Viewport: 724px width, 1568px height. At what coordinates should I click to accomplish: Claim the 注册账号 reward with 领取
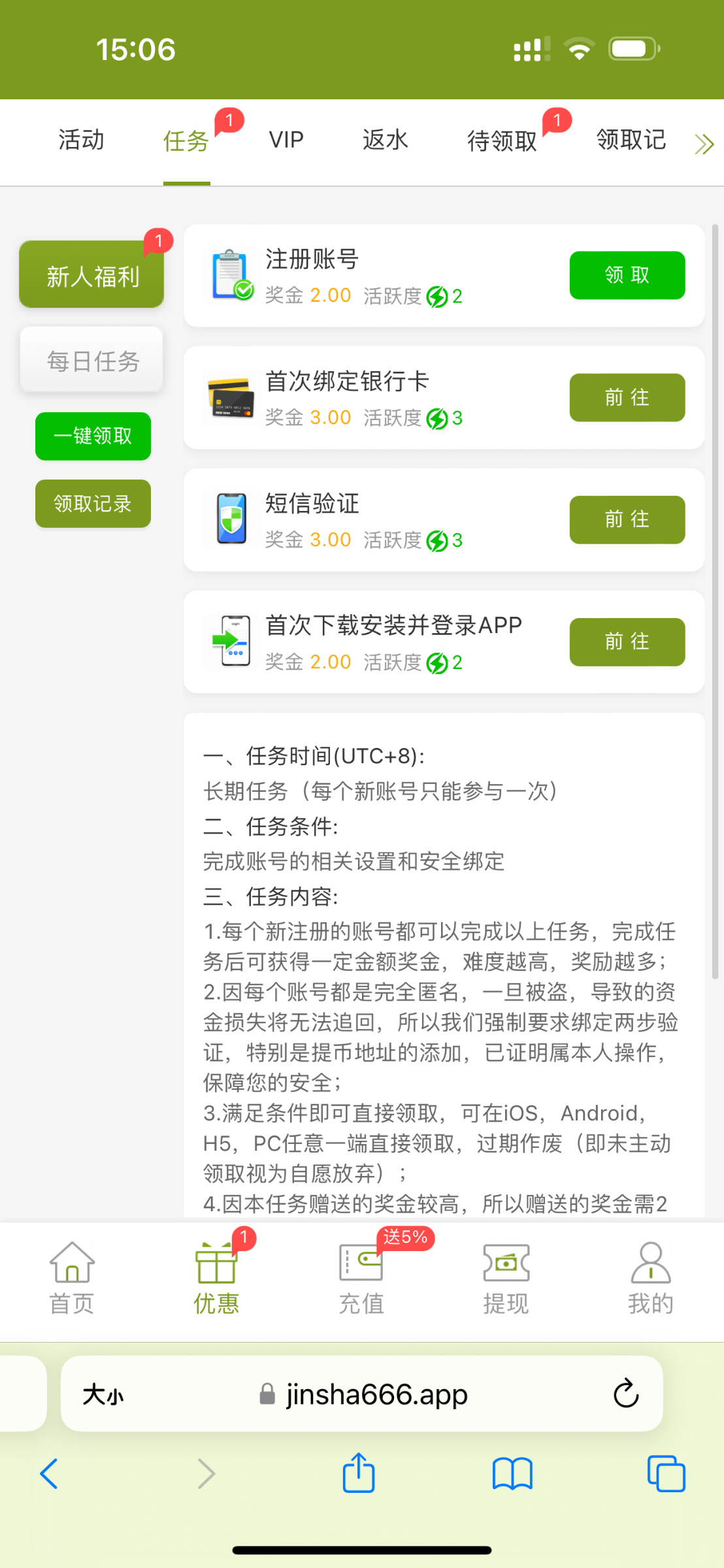click(x=627, y=275)
